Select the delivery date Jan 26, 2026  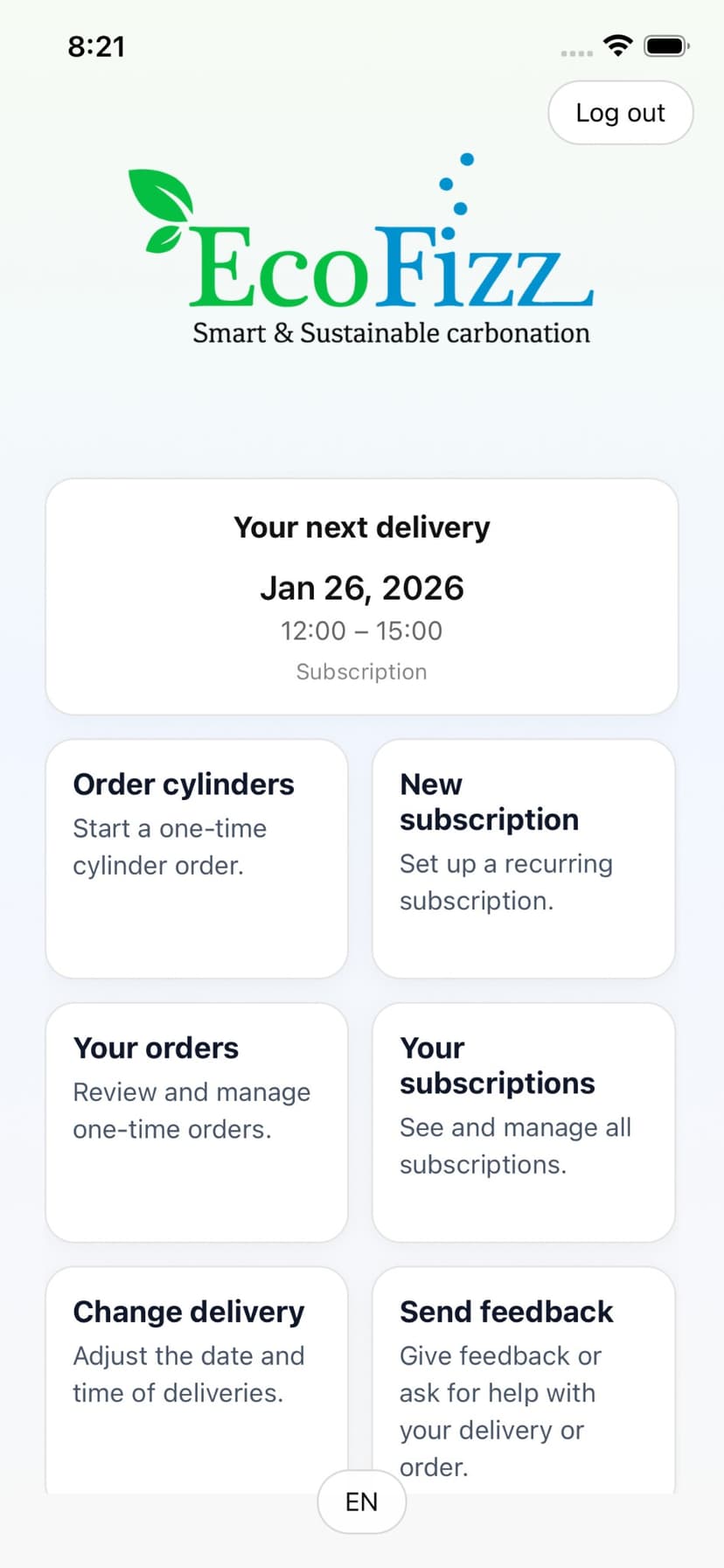pos(361,588)
